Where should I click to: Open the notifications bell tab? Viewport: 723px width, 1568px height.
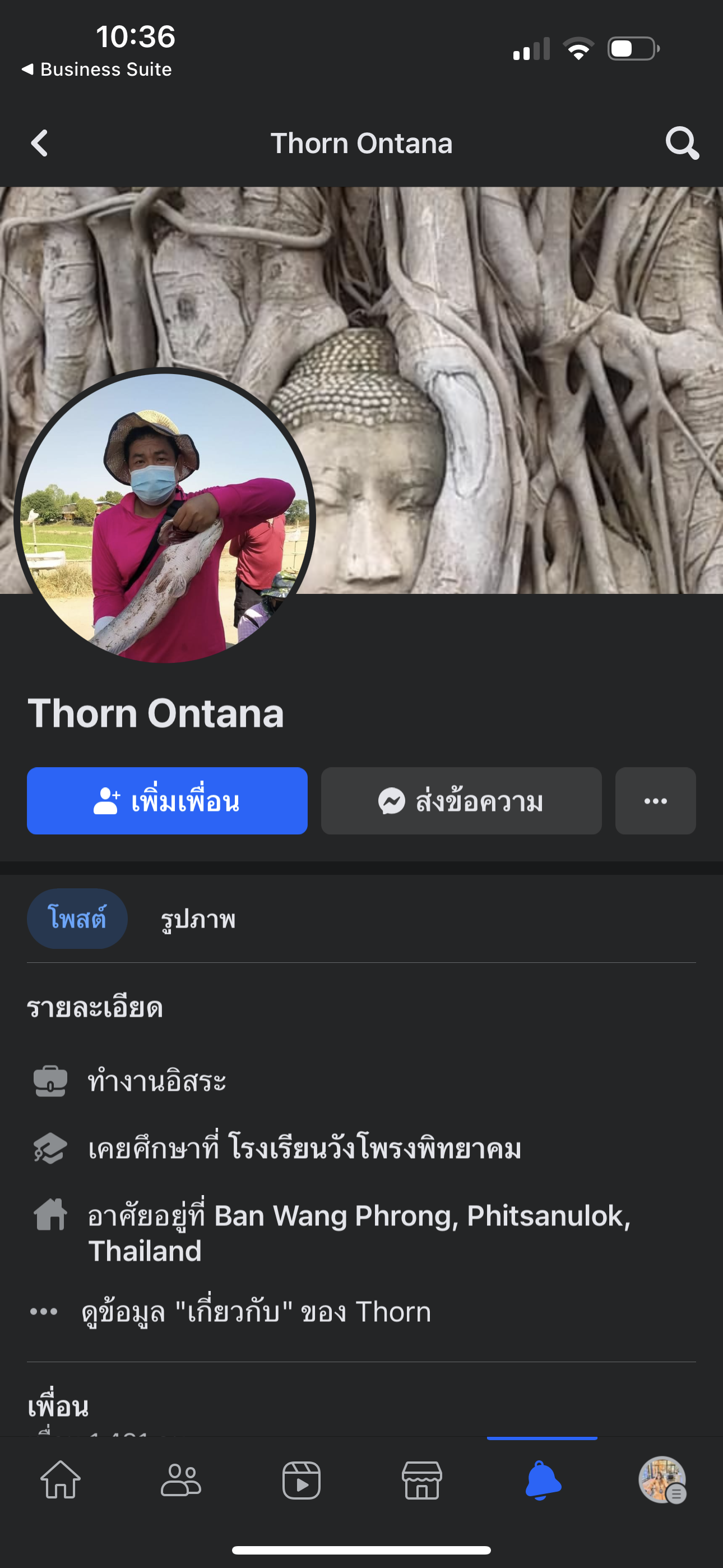pyautogui.click(x=543, y=1479)
